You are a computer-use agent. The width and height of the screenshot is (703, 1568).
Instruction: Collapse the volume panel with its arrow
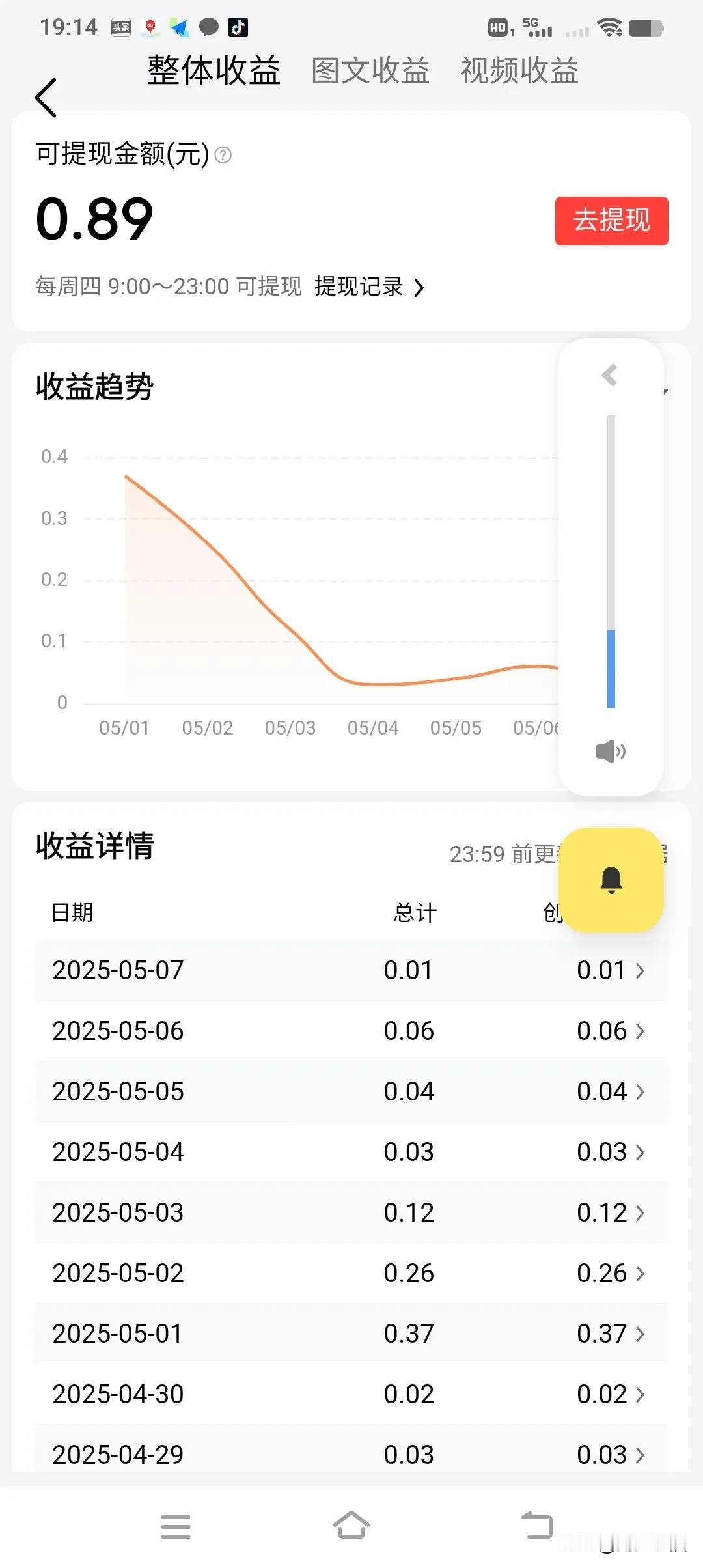610,375
